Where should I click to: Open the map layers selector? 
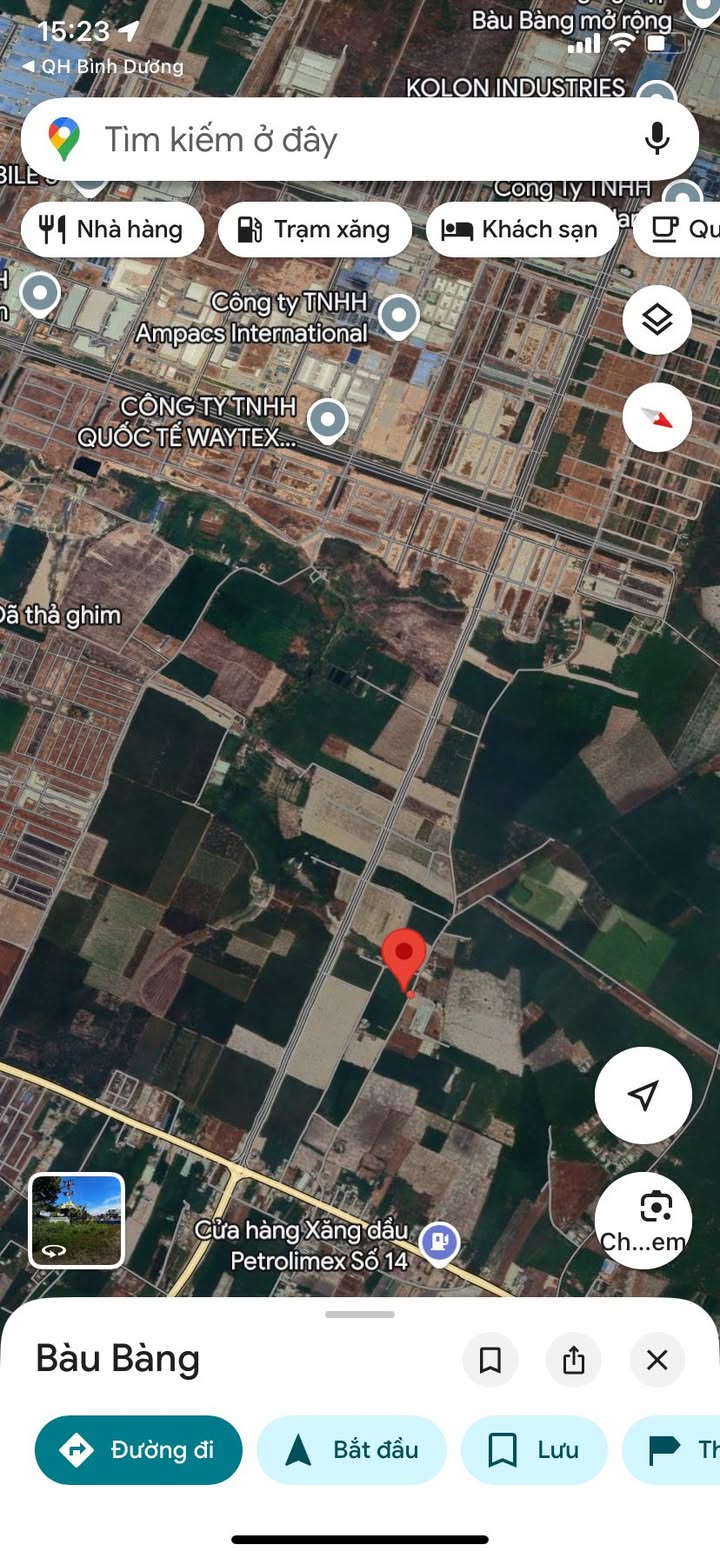point(657,320)
